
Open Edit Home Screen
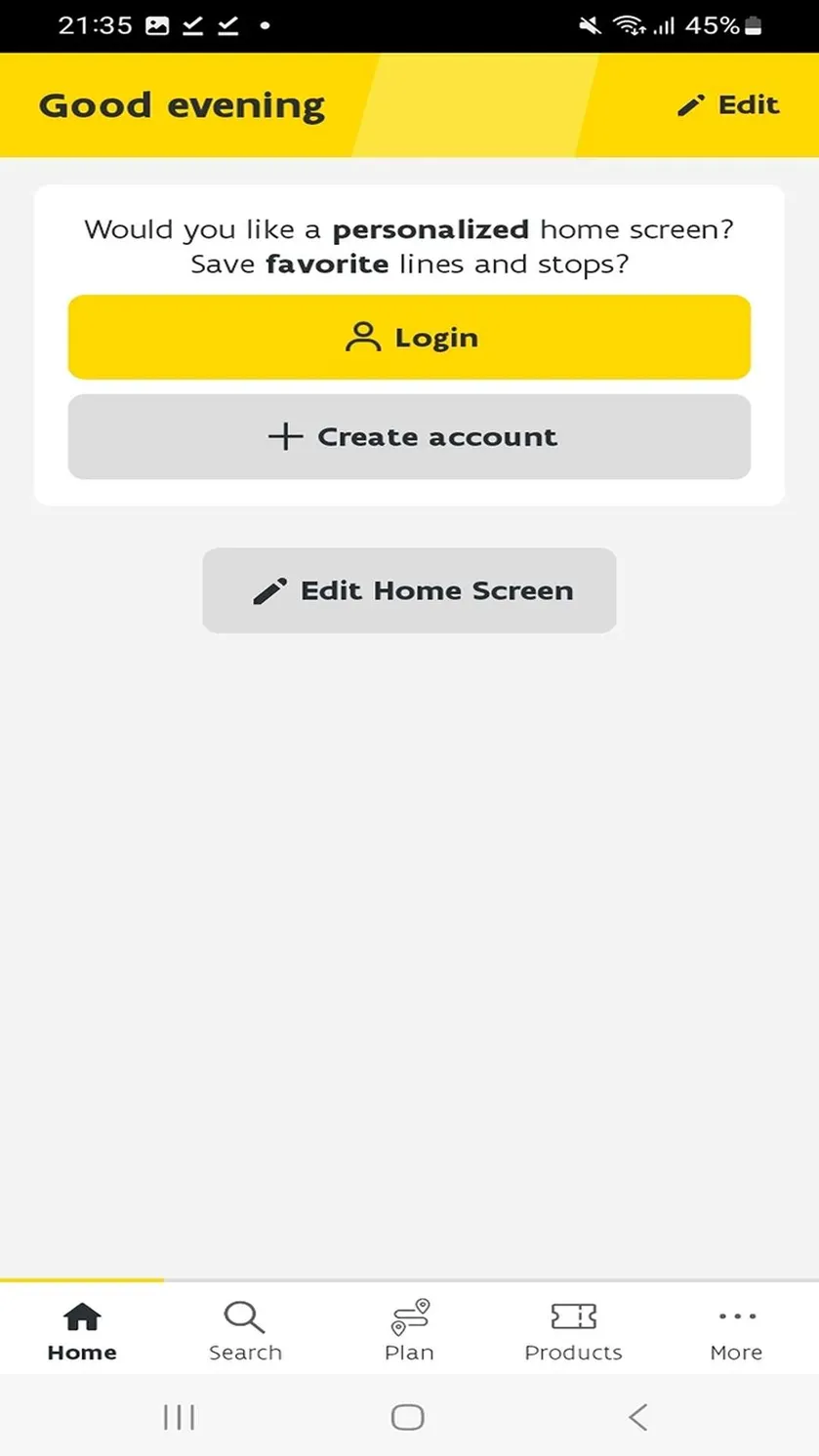(409, 590)
